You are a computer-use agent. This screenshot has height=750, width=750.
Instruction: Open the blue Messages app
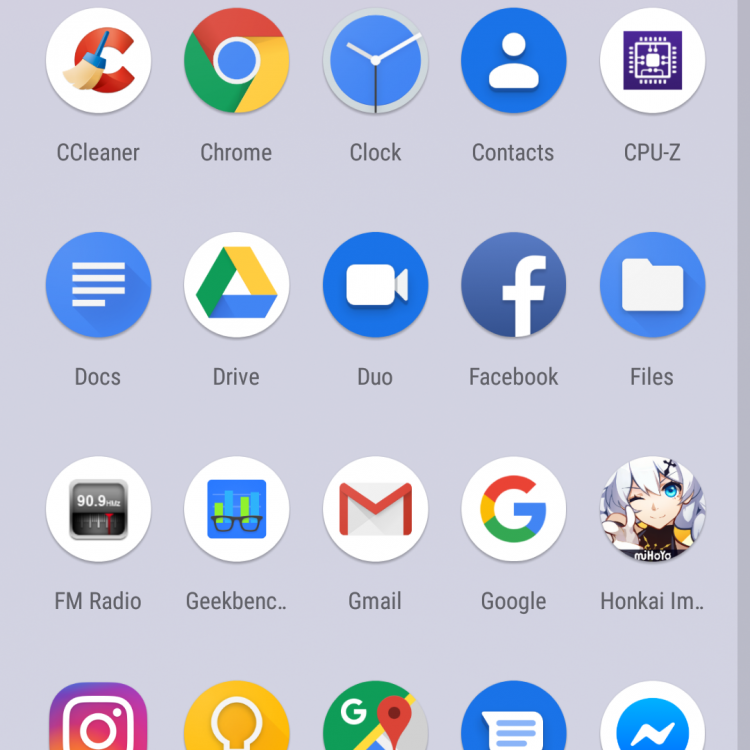click(x=513, y=720)
